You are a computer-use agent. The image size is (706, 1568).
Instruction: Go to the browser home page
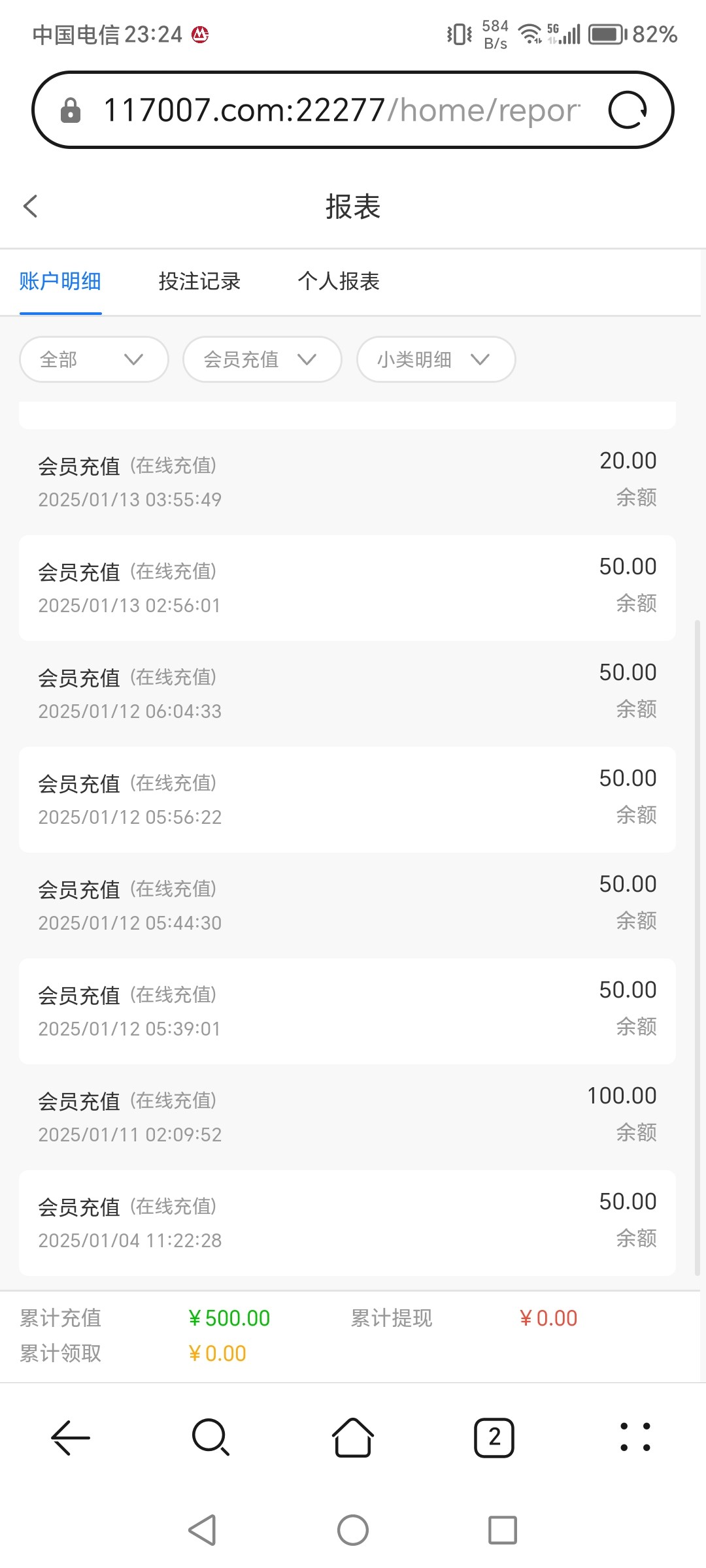pyautogui.click(x=353, y=1438)
